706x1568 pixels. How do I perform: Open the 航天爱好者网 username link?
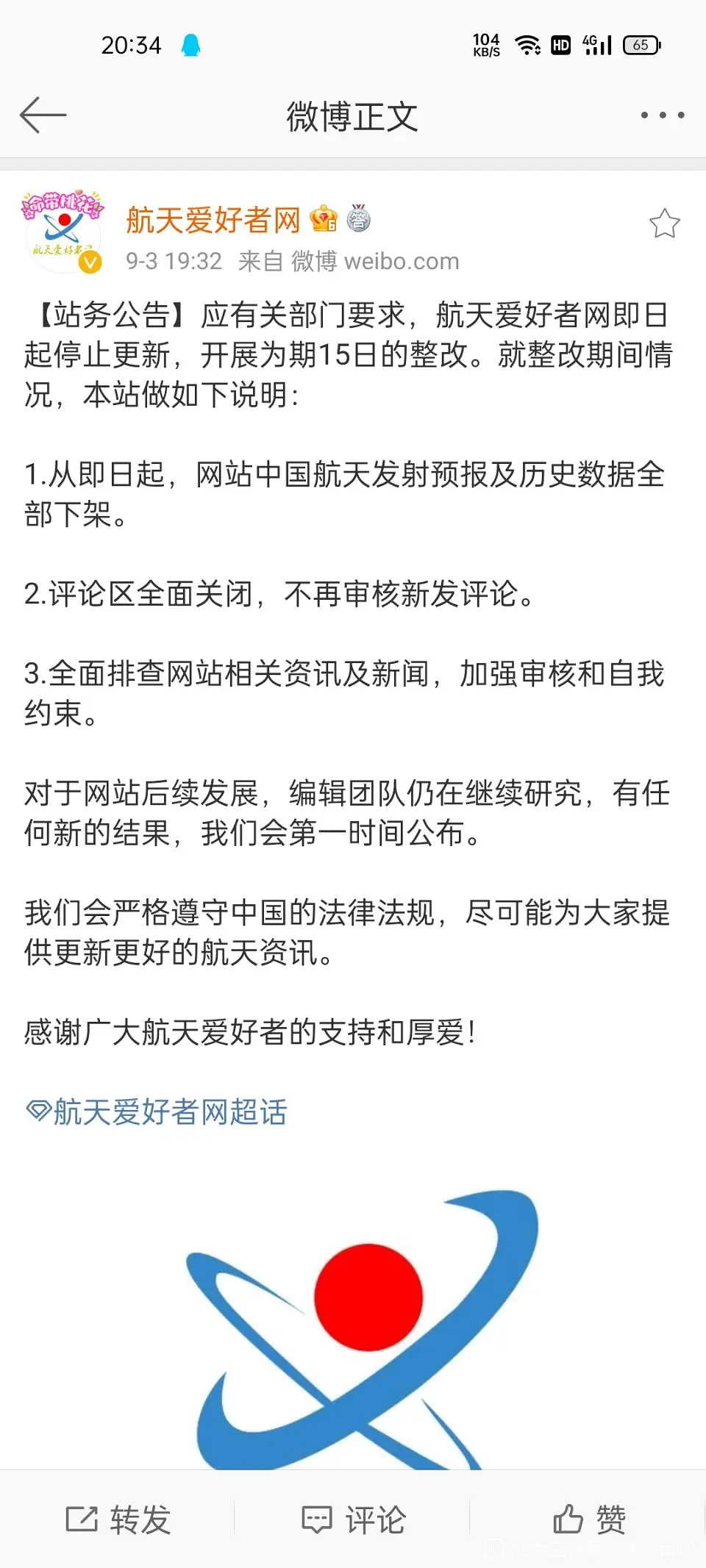[213, 220]
